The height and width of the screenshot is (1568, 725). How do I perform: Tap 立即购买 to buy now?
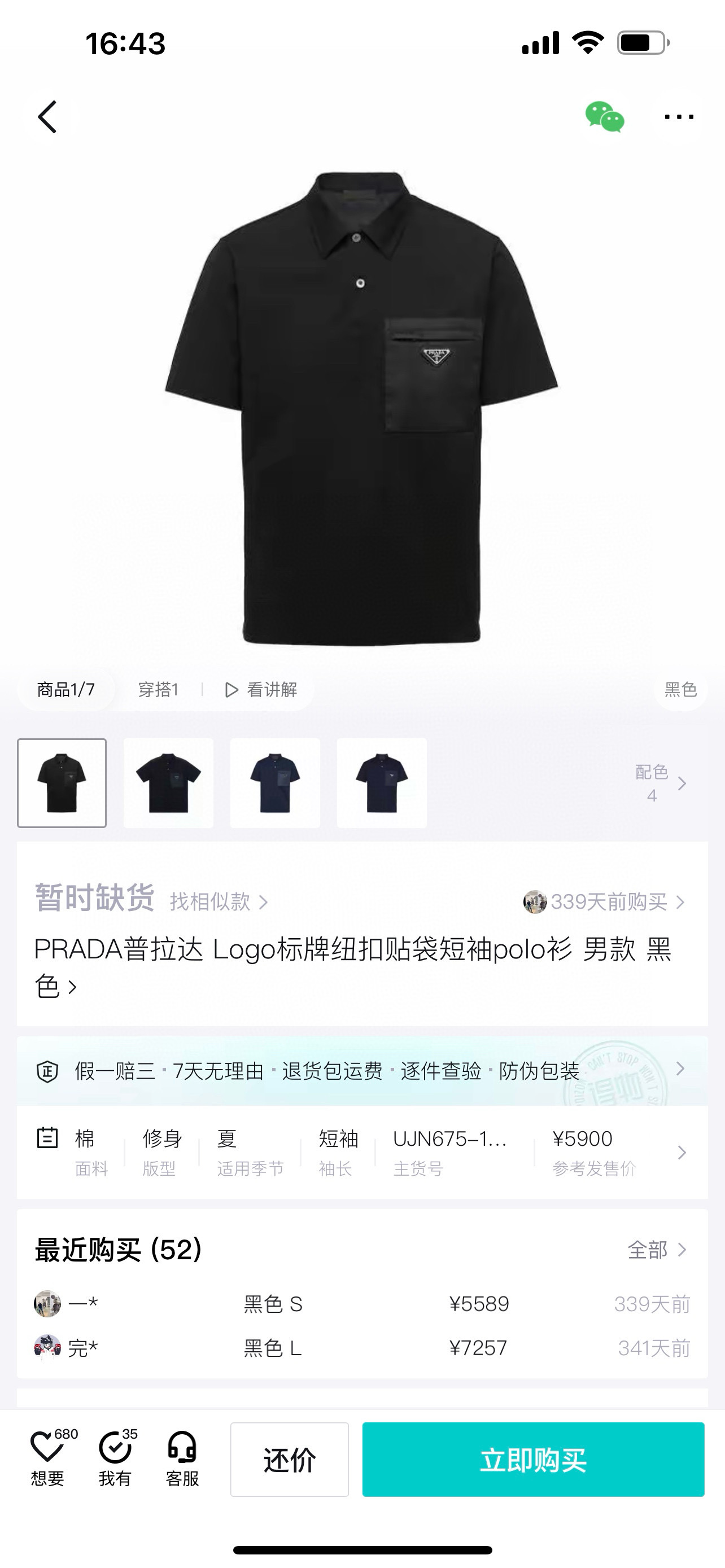533,1460
